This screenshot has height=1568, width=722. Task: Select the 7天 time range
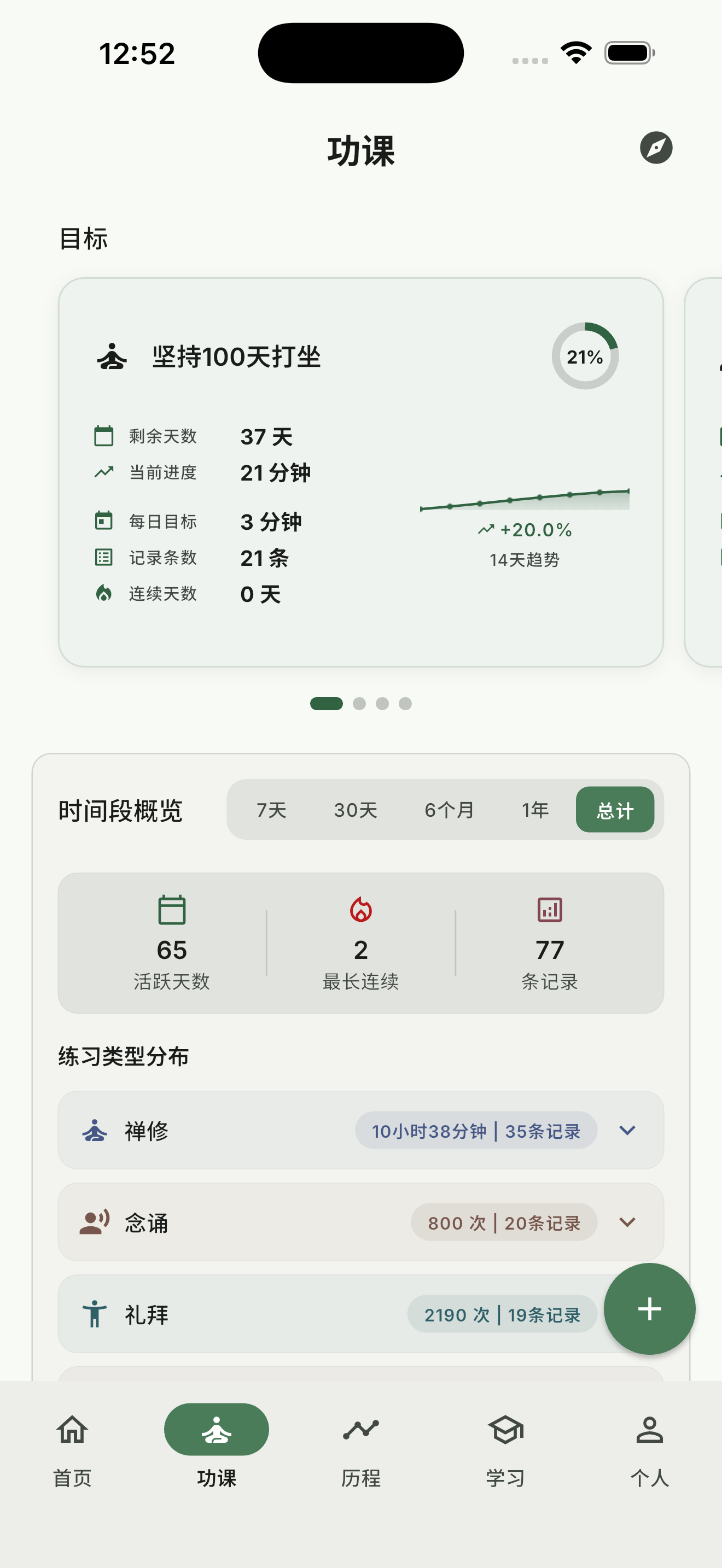click(x=271, y=810)
